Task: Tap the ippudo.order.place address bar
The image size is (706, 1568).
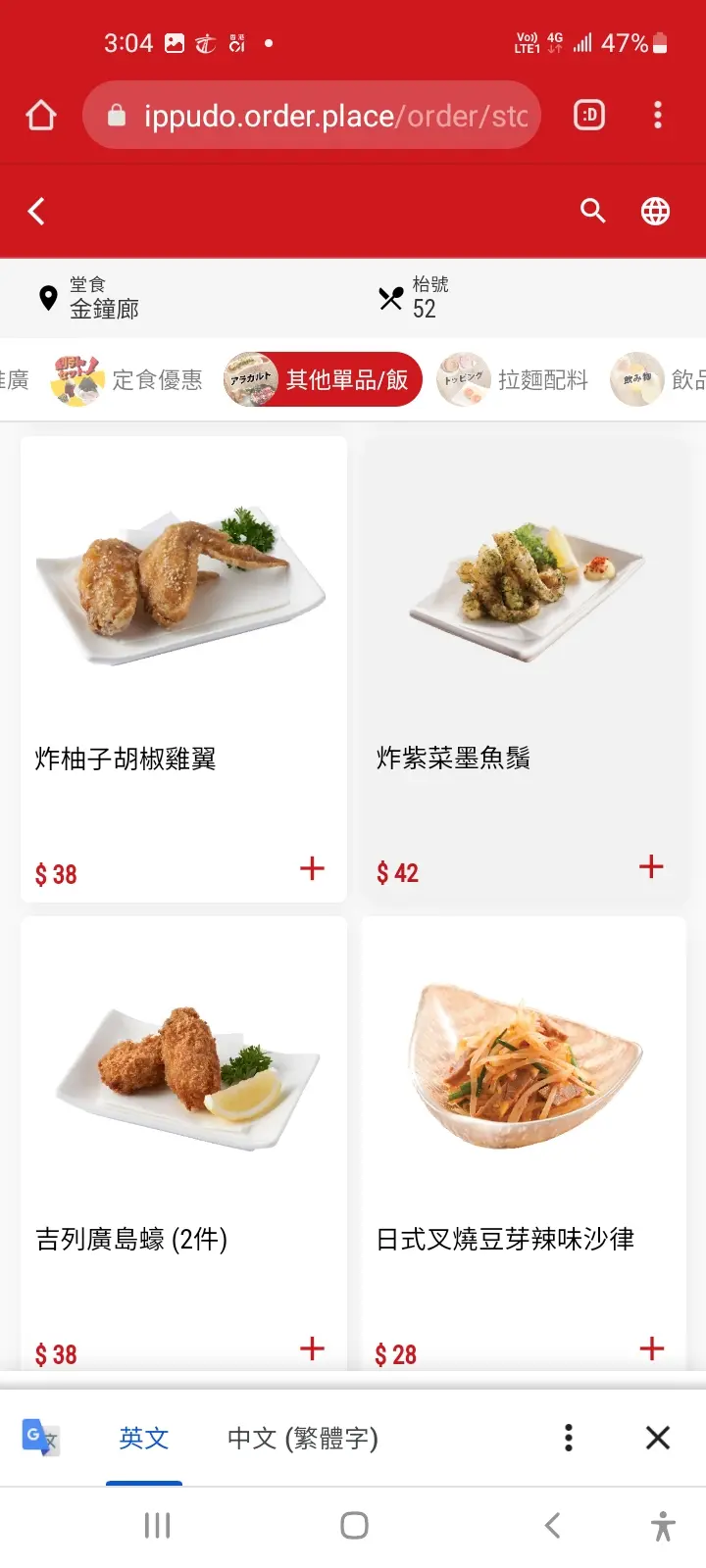Action: (x=312, y=116)
